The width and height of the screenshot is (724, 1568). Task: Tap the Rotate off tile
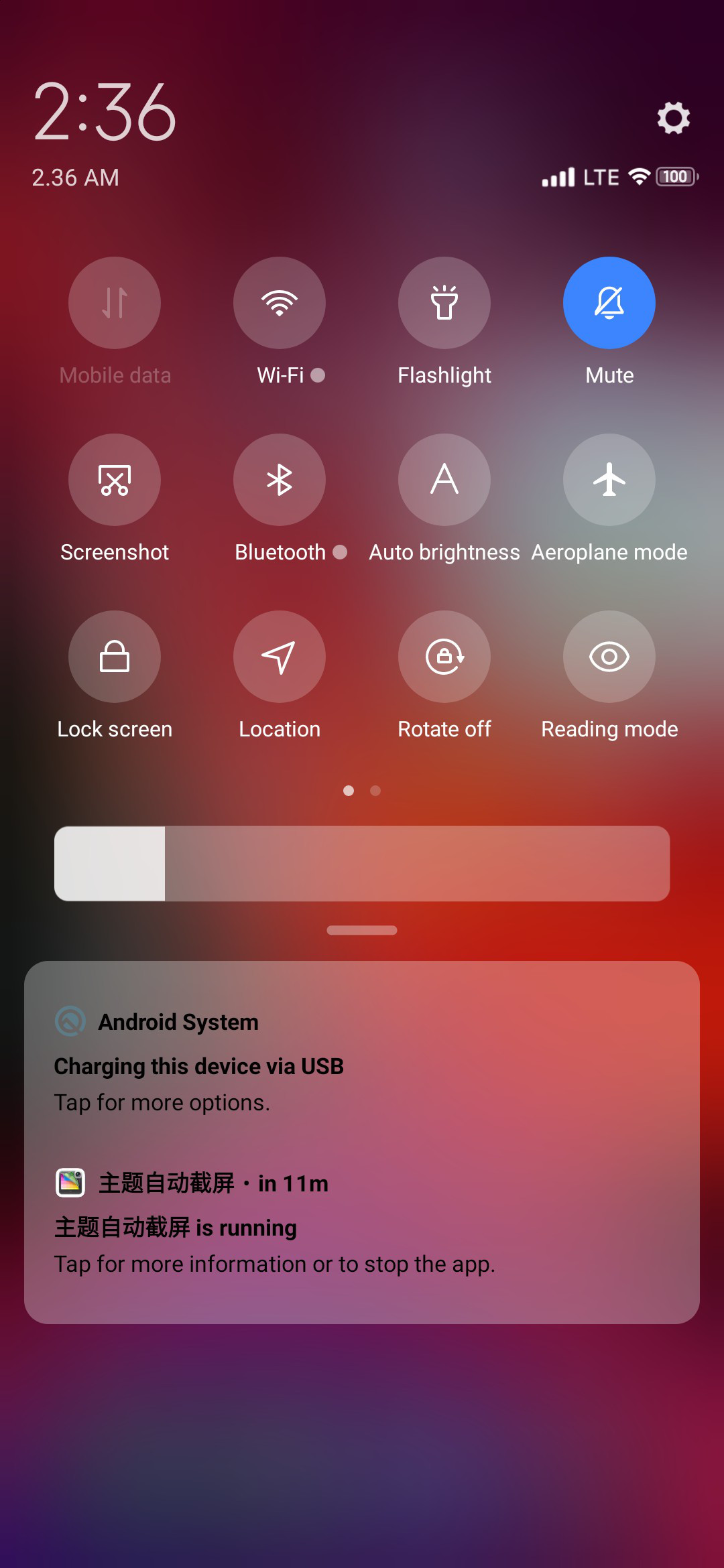pos(444,657)
